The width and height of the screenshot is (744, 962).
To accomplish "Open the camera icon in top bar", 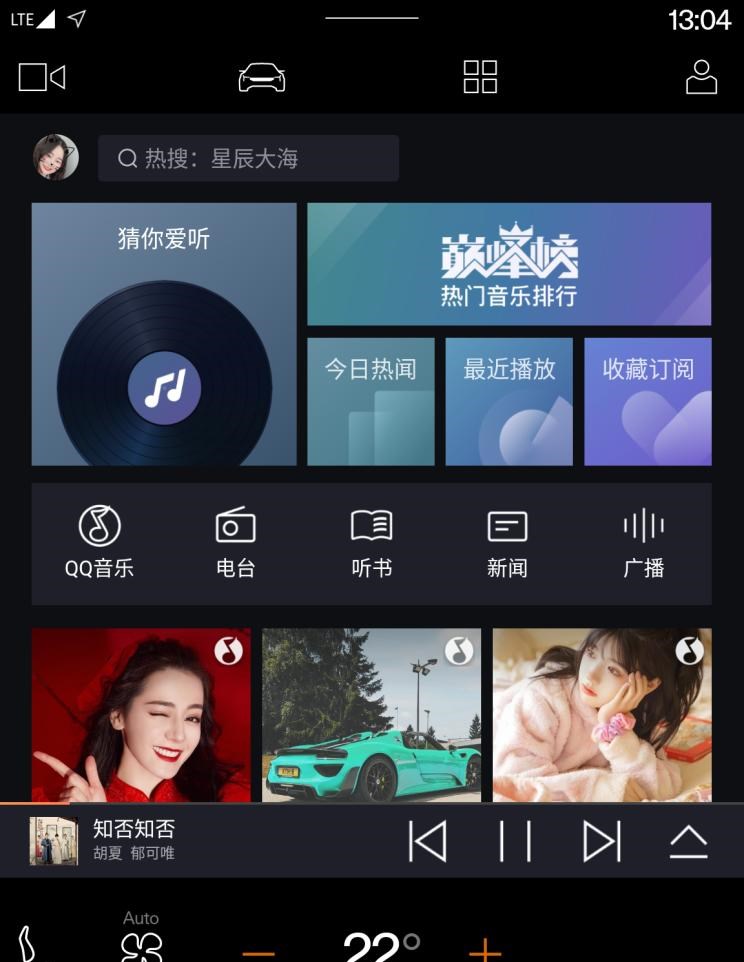I will (x=42, y=77).
